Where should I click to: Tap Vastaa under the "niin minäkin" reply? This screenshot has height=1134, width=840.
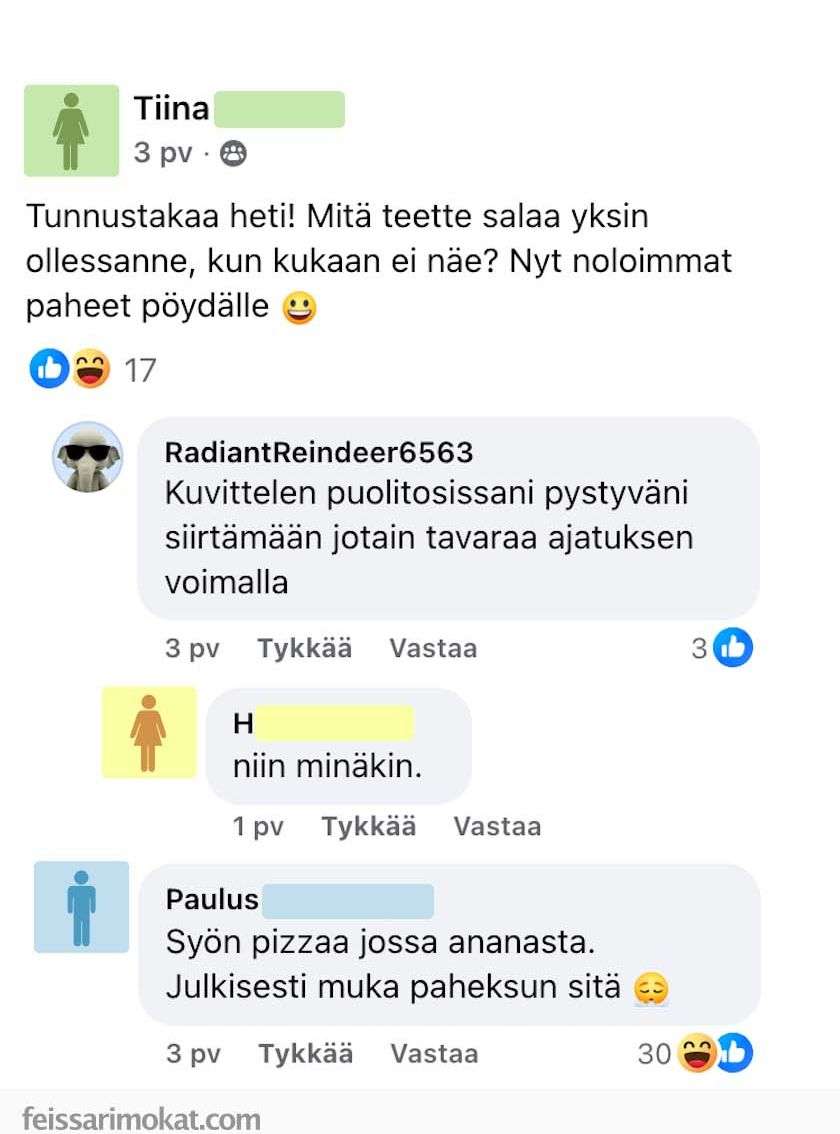coord(497,826)
